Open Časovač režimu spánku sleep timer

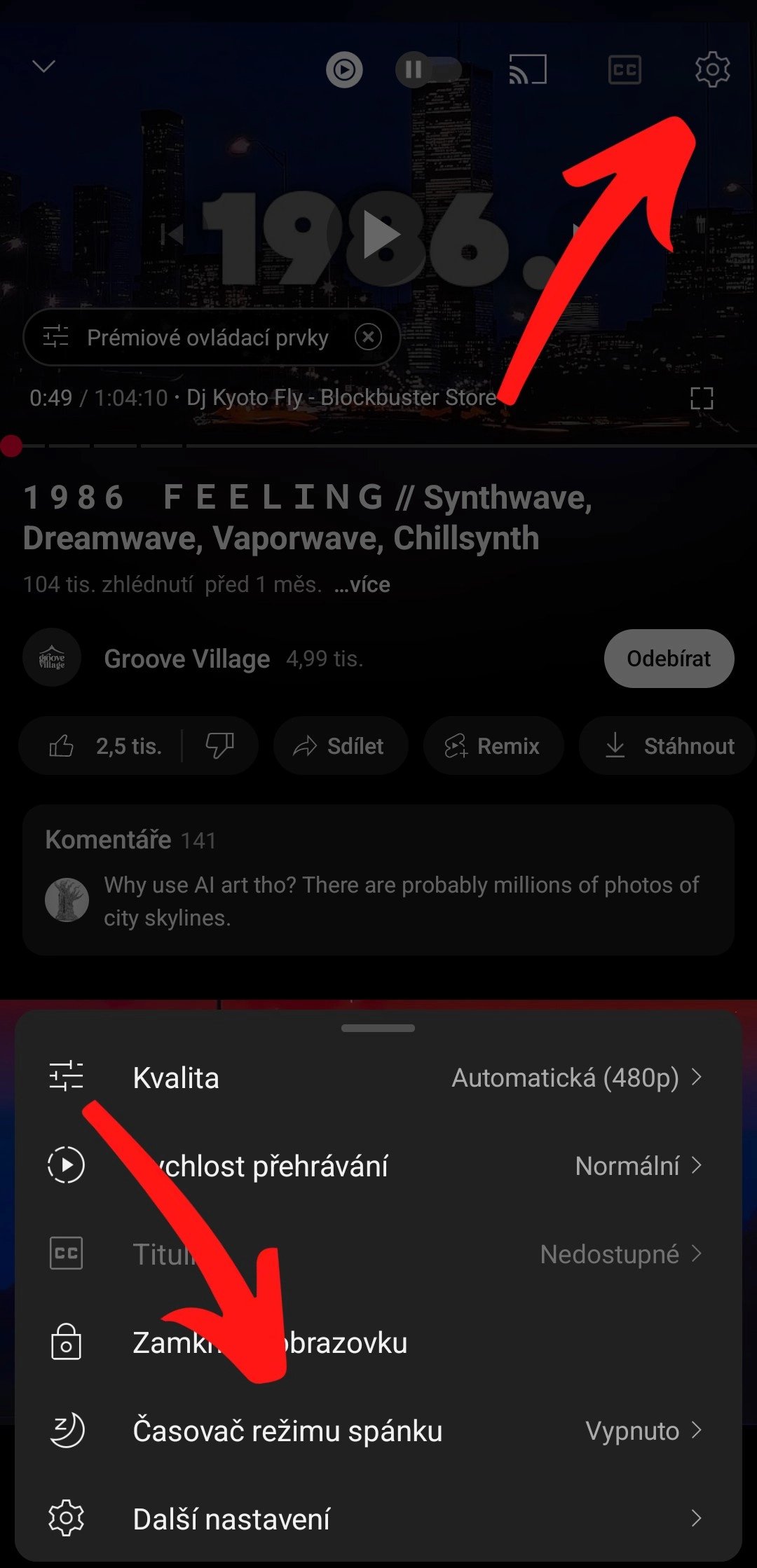pyautogui.click(x=378, y=1431)
